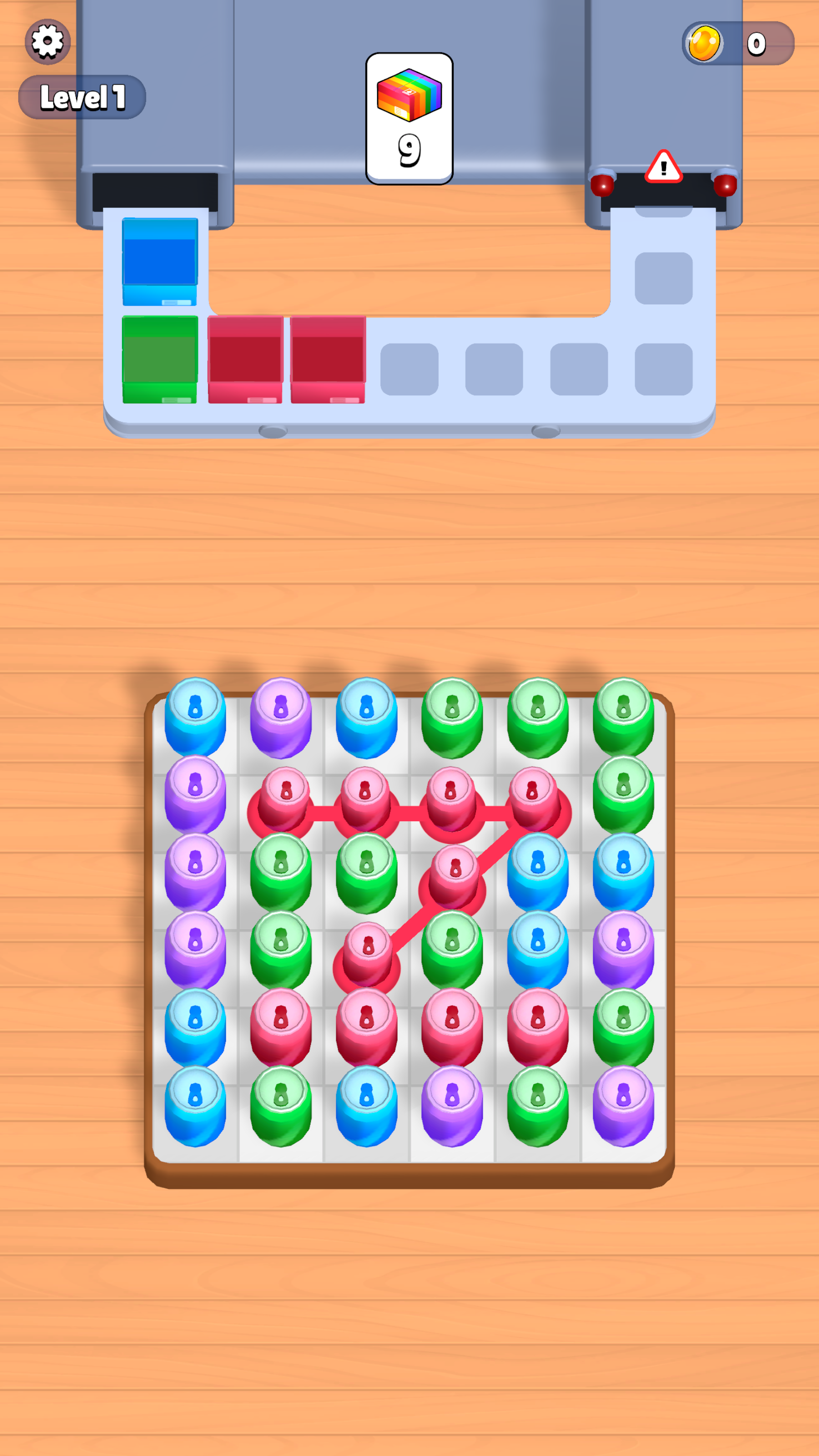819x1456 pixels.
Task: Open the settings gear
Action: [47, 41]
